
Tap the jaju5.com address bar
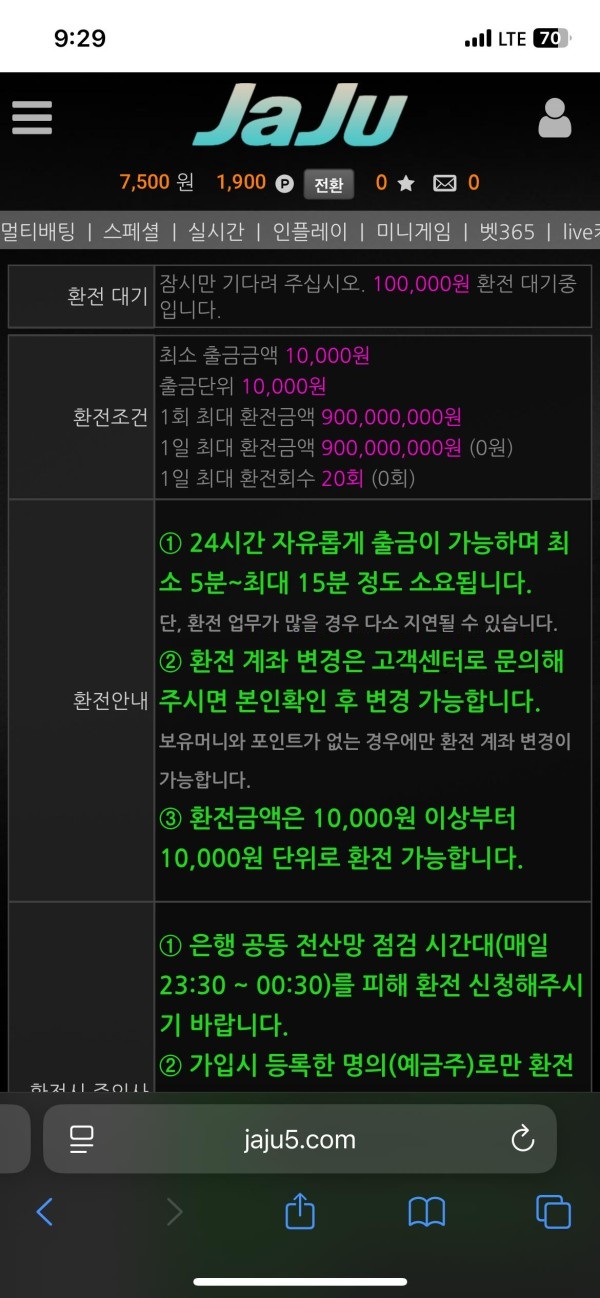click(300, 1139)
